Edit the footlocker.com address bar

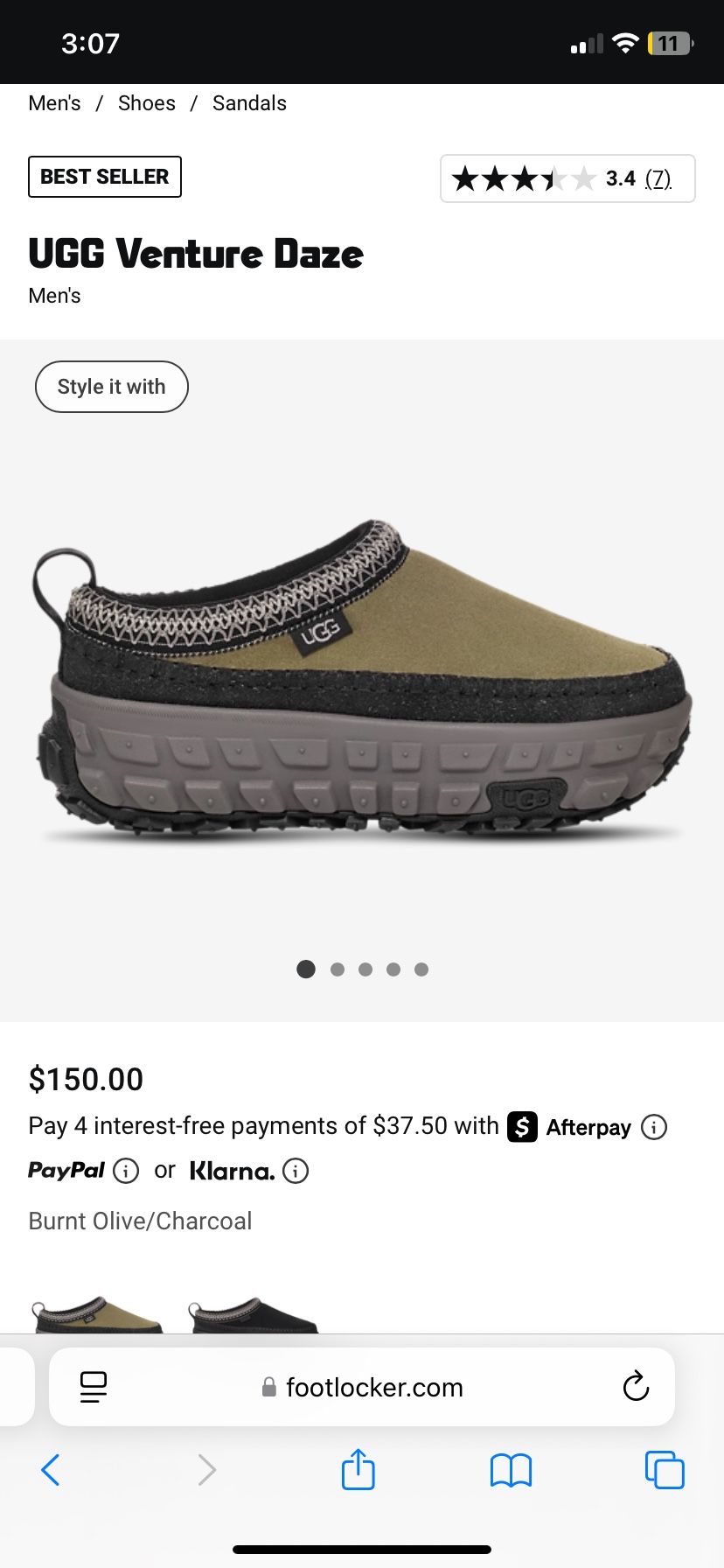(x=362, y=1387)
